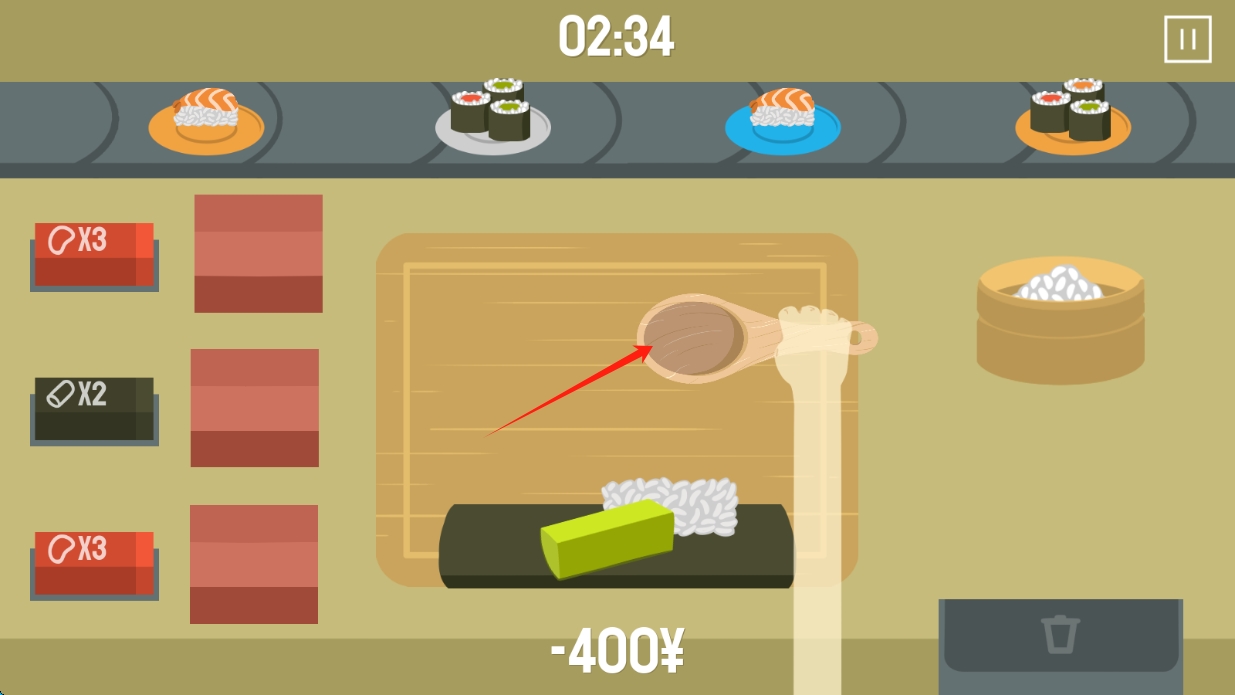Pause the game
This screenshot has height=695, width=1235.
pos(1187,40)
